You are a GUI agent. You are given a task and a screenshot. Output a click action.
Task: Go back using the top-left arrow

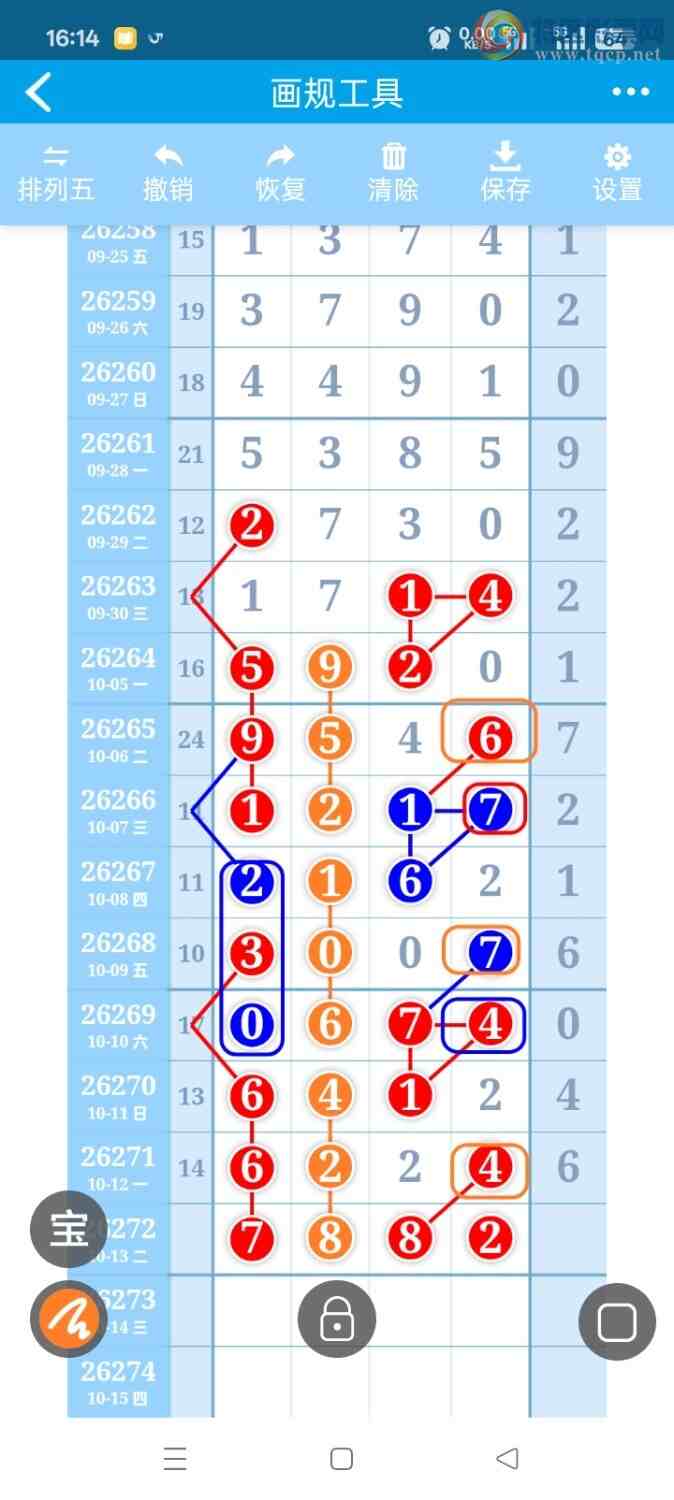(x=38, y=93)
